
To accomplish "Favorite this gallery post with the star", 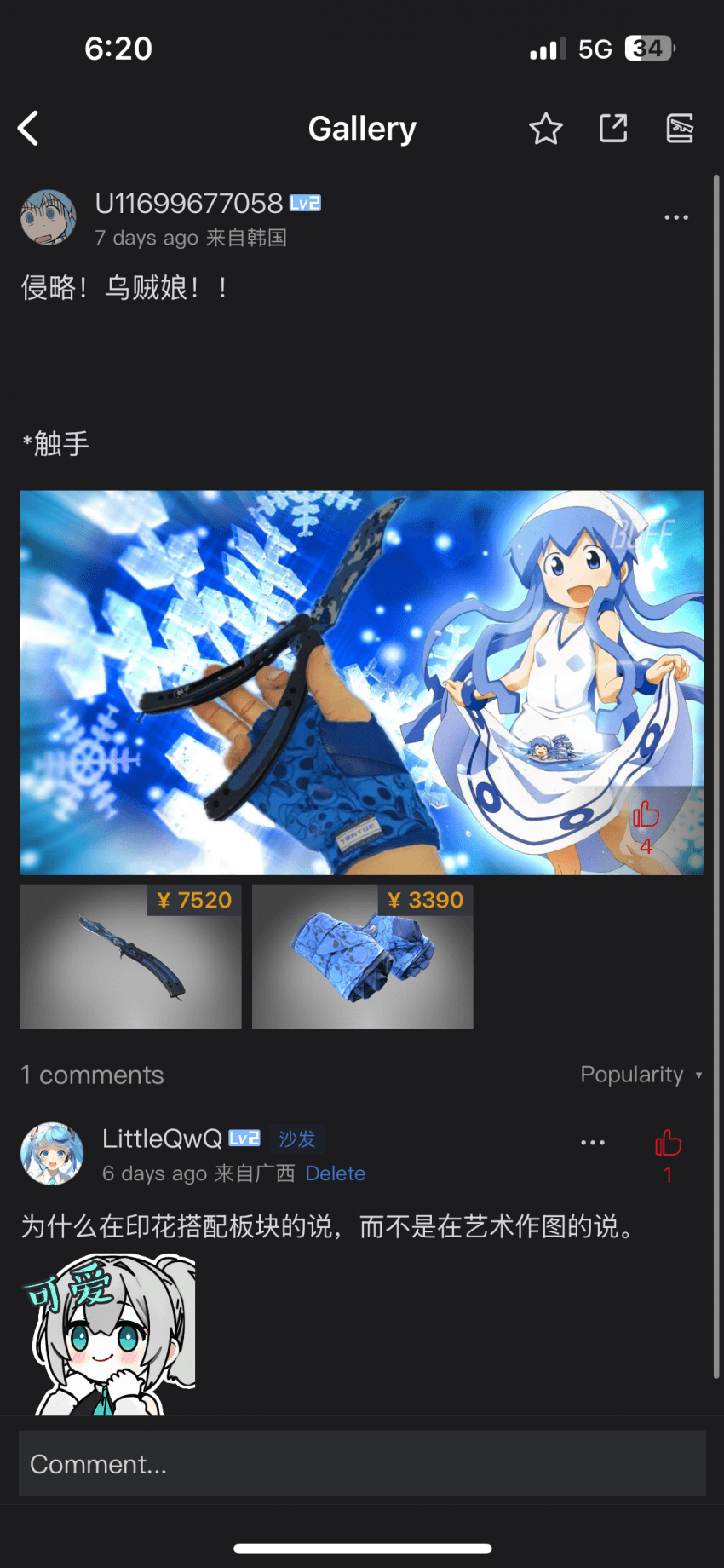I will [x=546, y=129].
